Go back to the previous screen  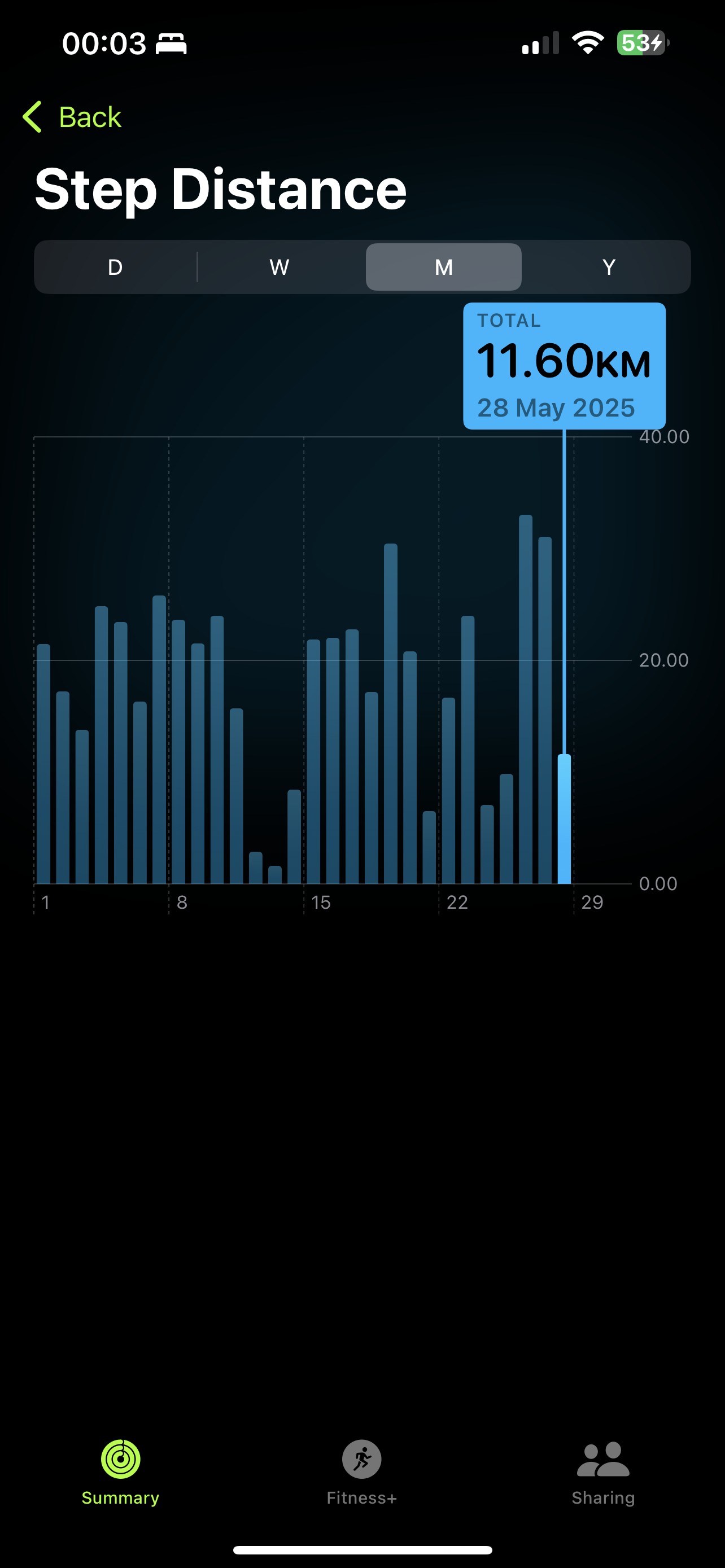coord(72,117)
